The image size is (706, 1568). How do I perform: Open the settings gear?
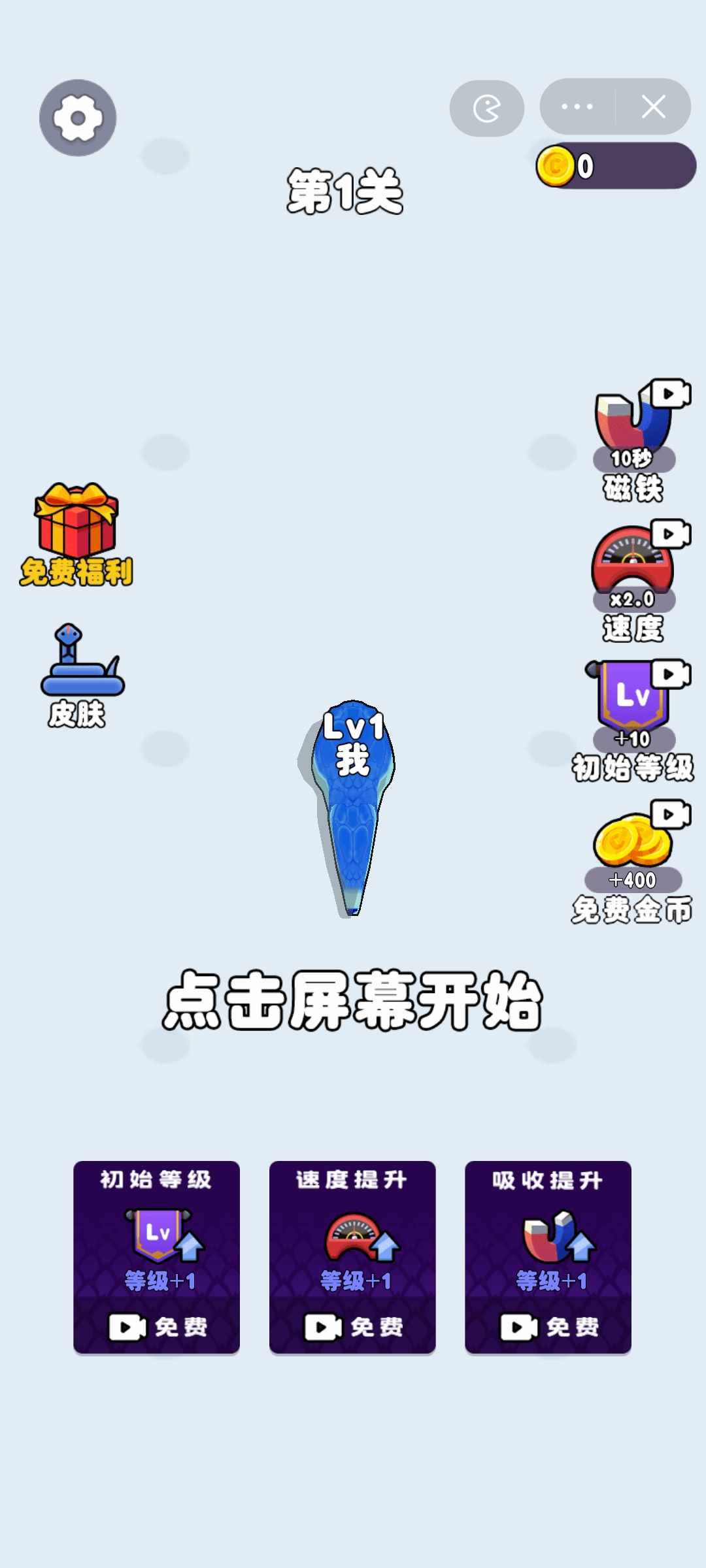click(x=78, y=118)
